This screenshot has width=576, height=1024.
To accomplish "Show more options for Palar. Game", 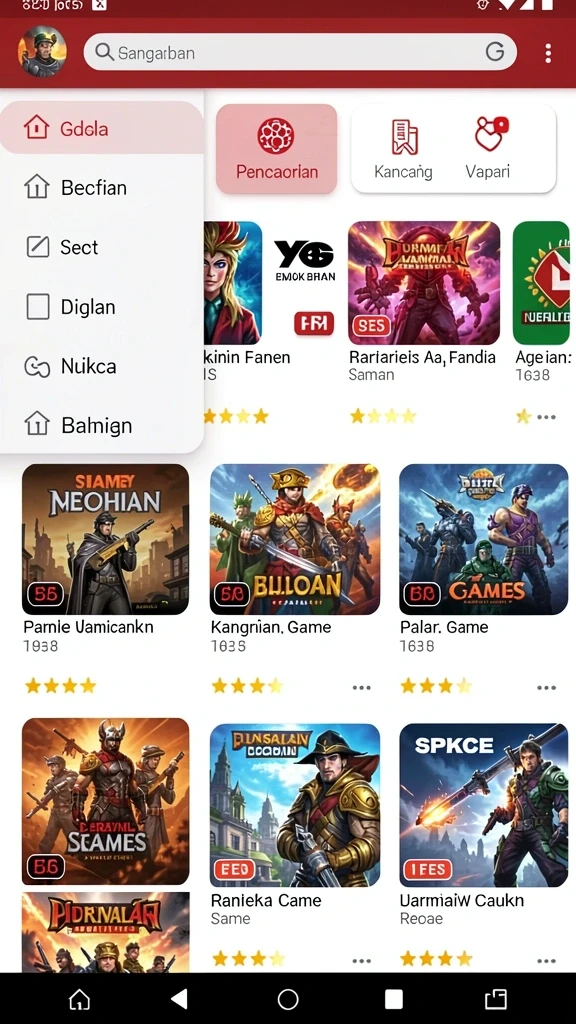I will click(x=546, y=688).
